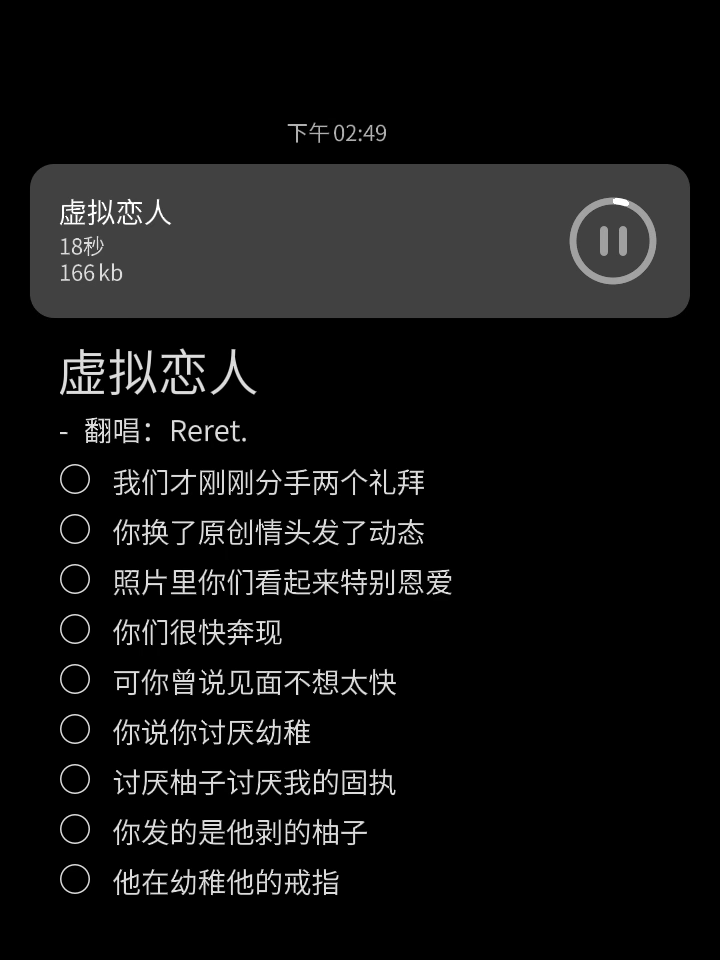Mark 你发的是他剥的柚子 as checked

tap(75, 830)
